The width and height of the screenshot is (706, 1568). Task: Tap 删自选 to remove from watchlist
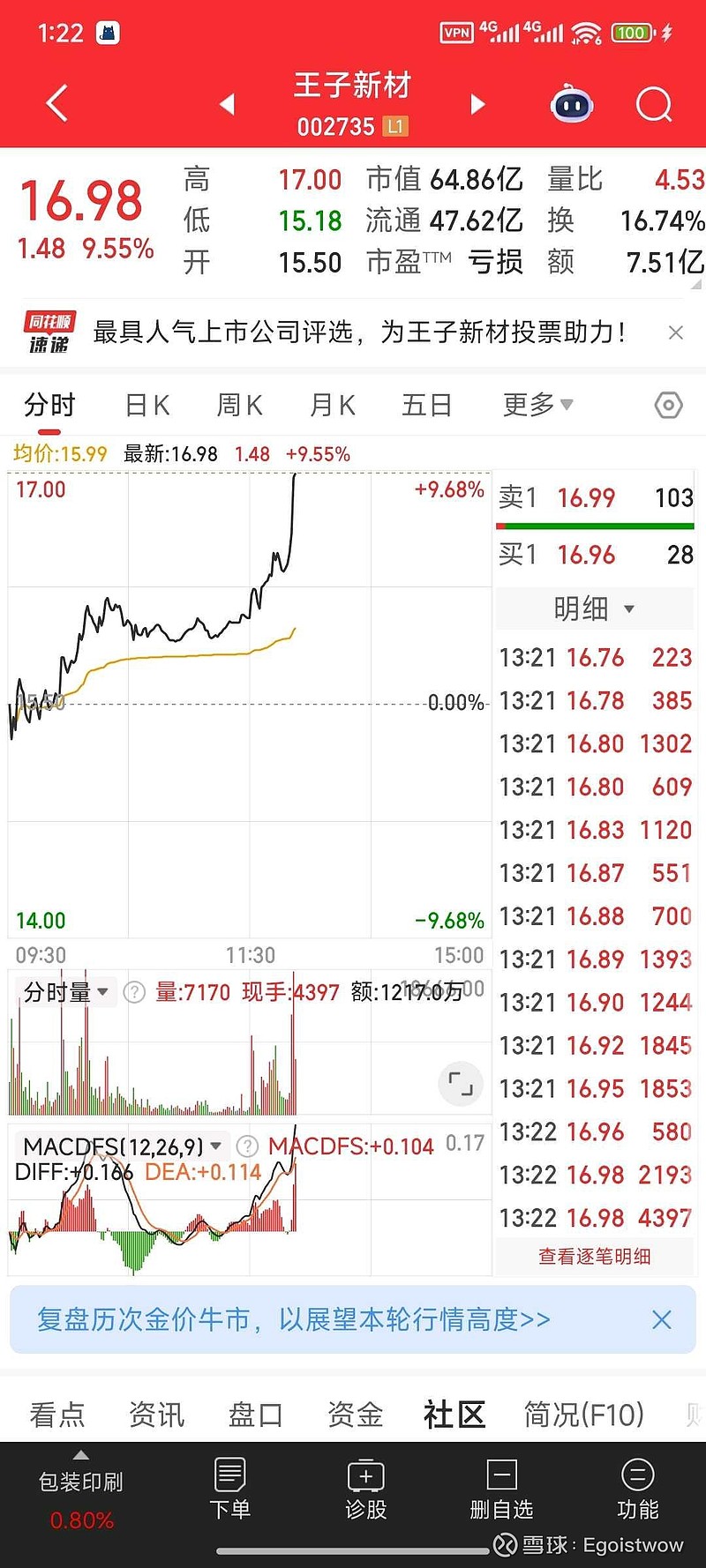(500, 1490)
